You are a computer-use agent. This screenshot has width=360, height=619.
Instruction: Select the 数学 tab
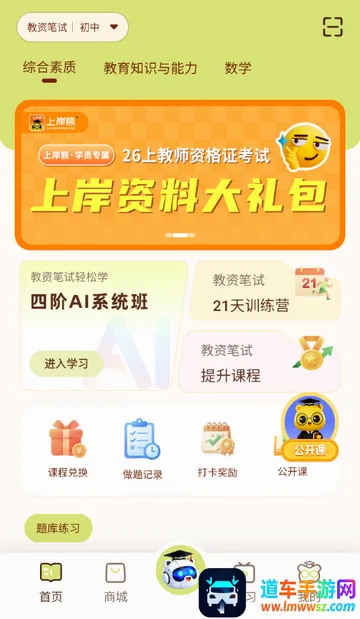[238, 68]
